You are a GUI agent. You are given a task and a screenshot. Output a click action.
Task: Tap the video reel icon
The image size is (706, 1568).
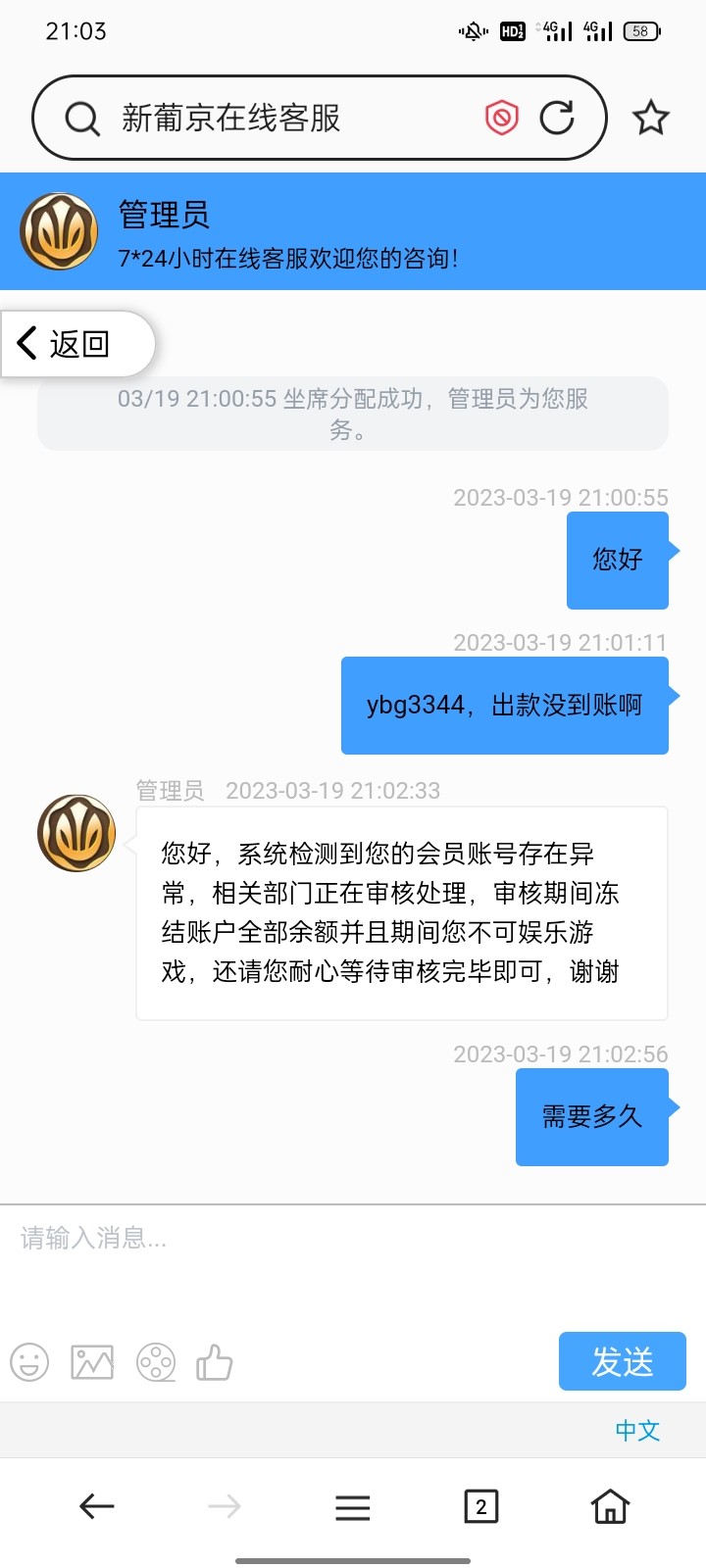[x=156, y=1362]
